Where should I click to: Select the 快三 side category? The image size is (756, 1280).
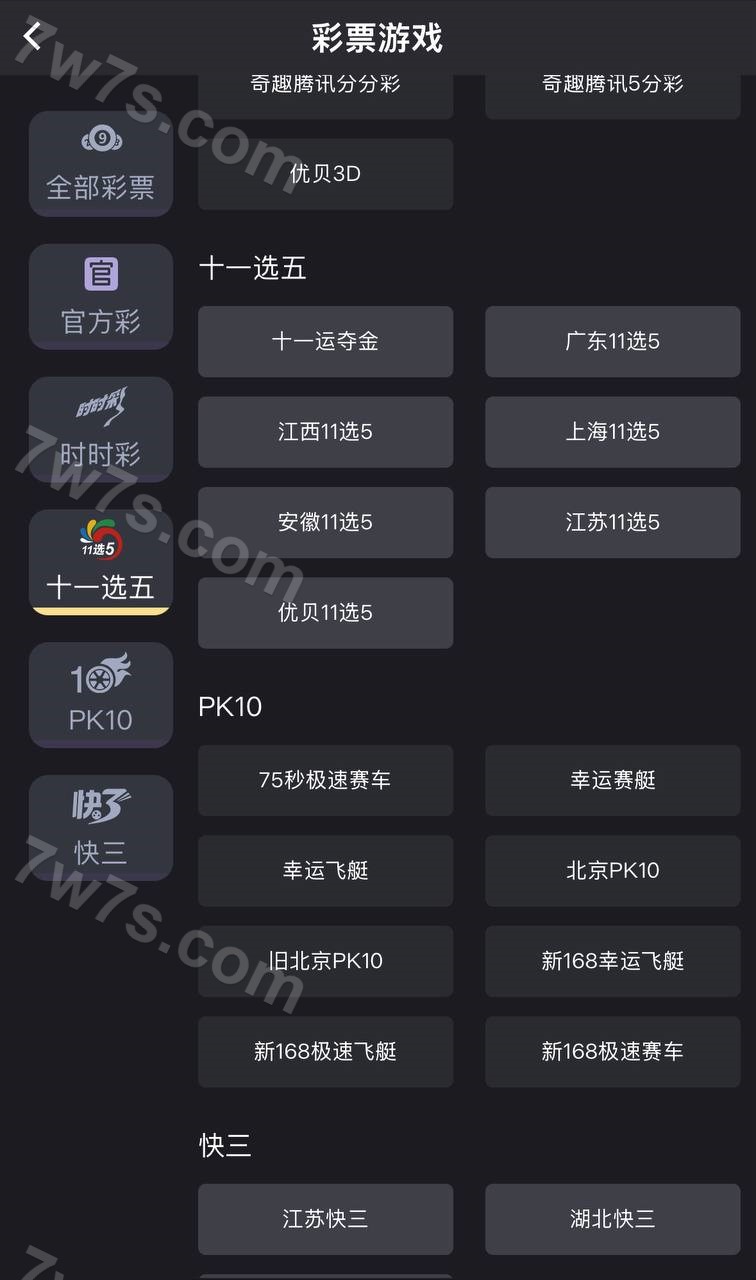[101, 828]
